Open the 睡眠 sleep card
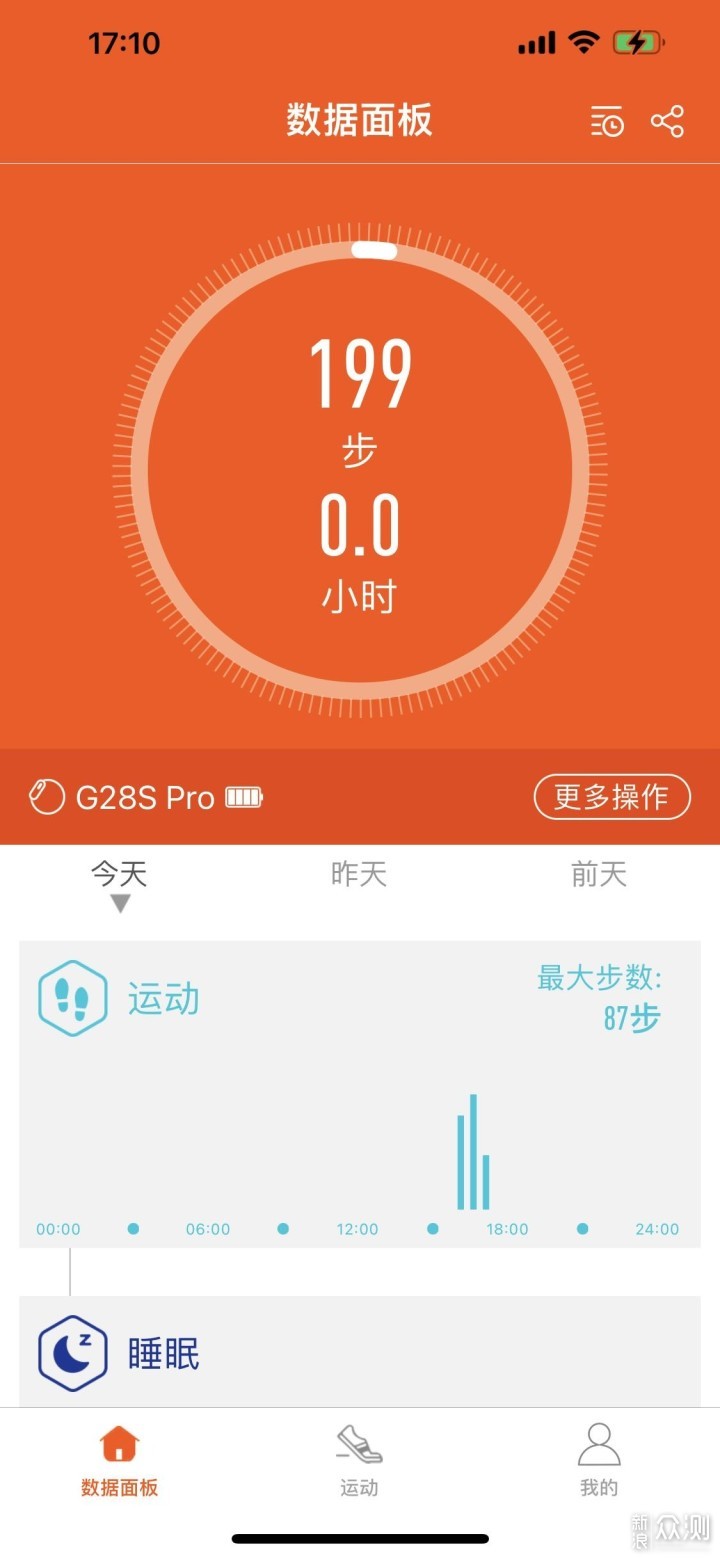The width and height of the screenshot is (720, 1559). click(x=360, y=1351)
